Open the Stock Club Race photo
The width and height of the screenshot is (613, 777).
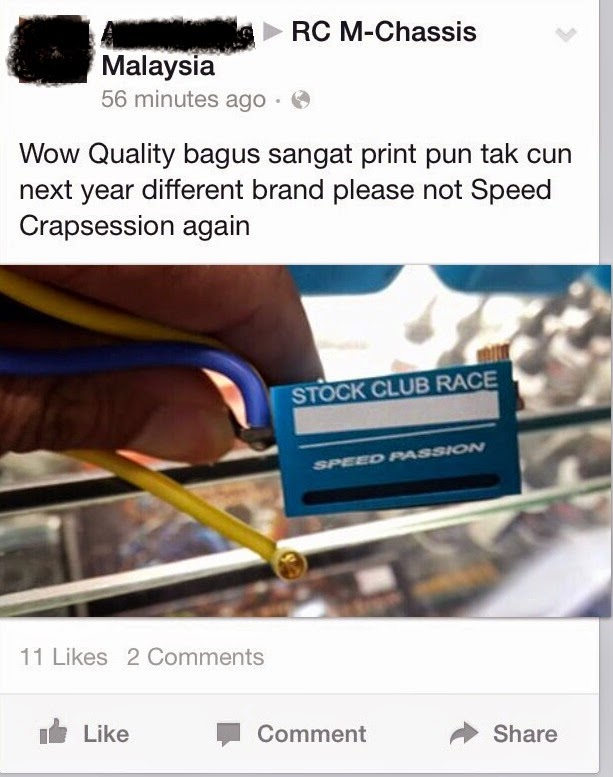point(306,440)
